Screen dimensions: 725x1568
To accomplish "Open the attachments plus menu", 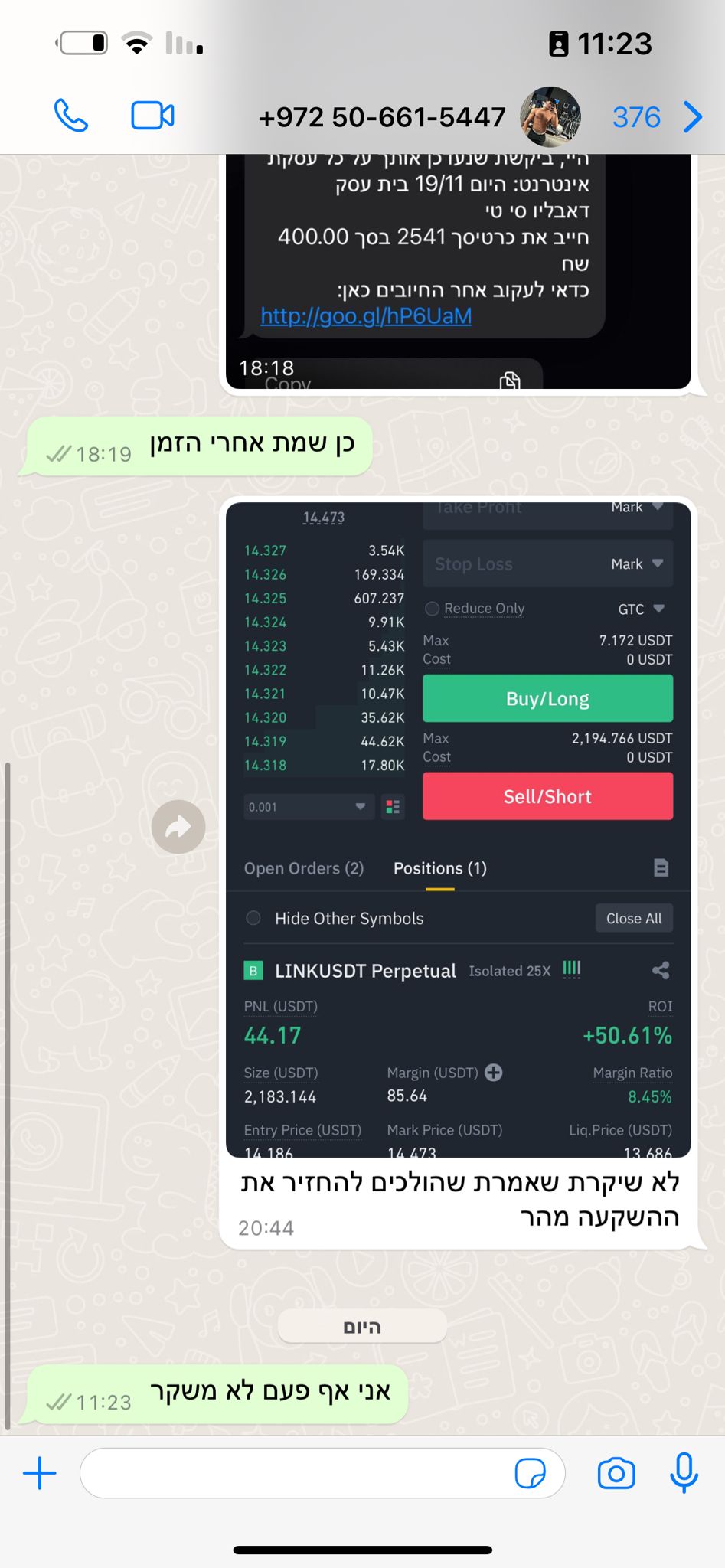I will pos(40,1473).
